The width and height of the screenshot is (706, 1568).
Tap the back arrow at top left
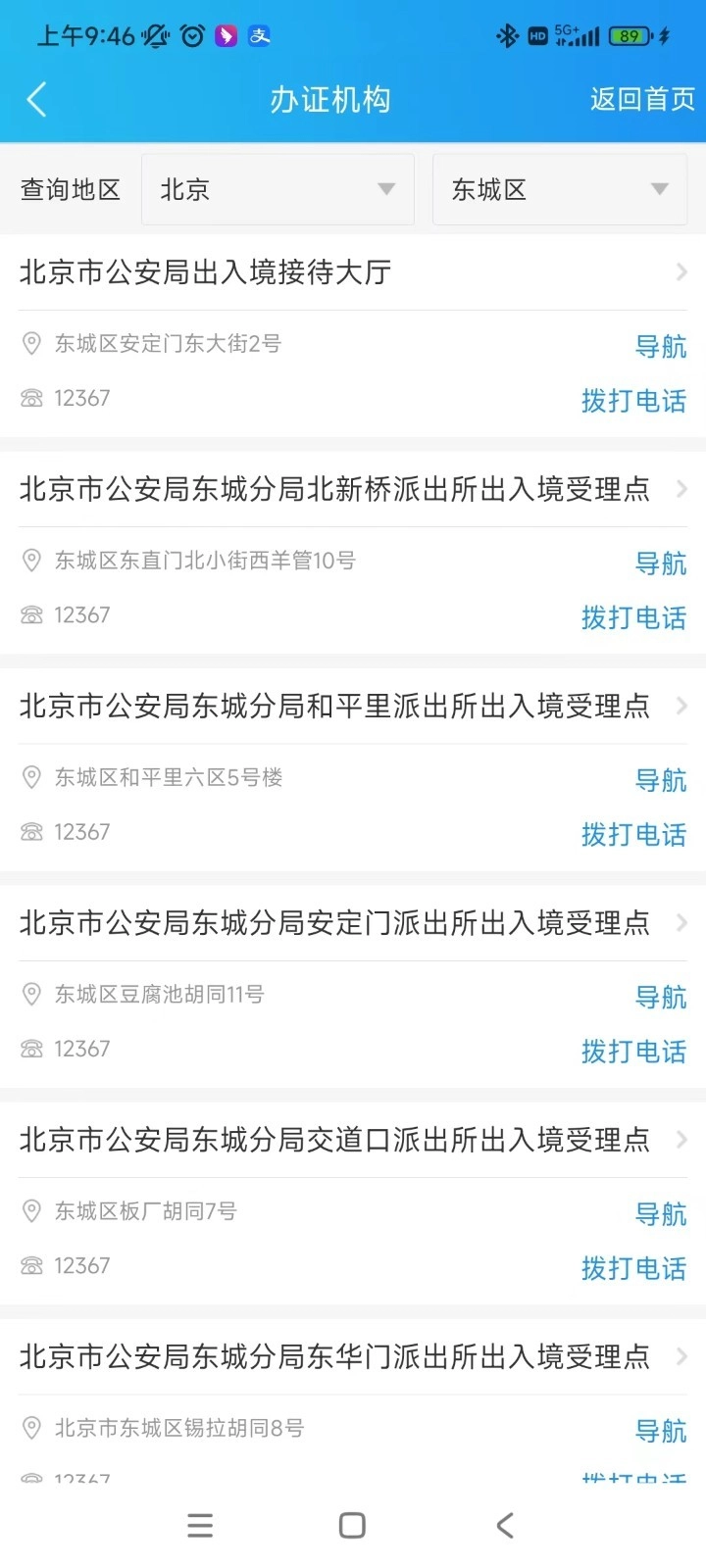point(36,99)
